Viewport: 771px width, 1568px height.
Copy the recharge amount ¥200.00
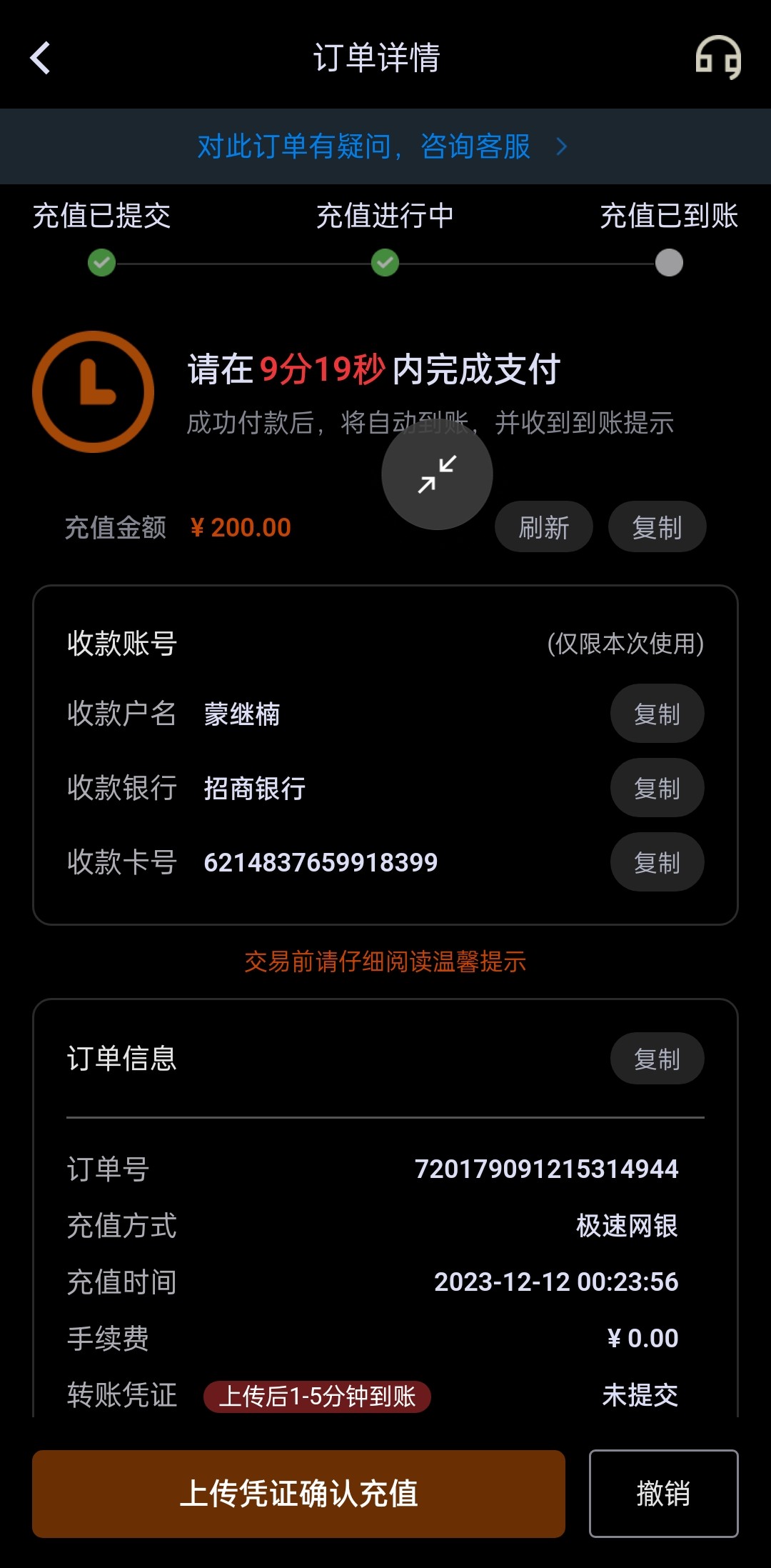click(656, 526)
